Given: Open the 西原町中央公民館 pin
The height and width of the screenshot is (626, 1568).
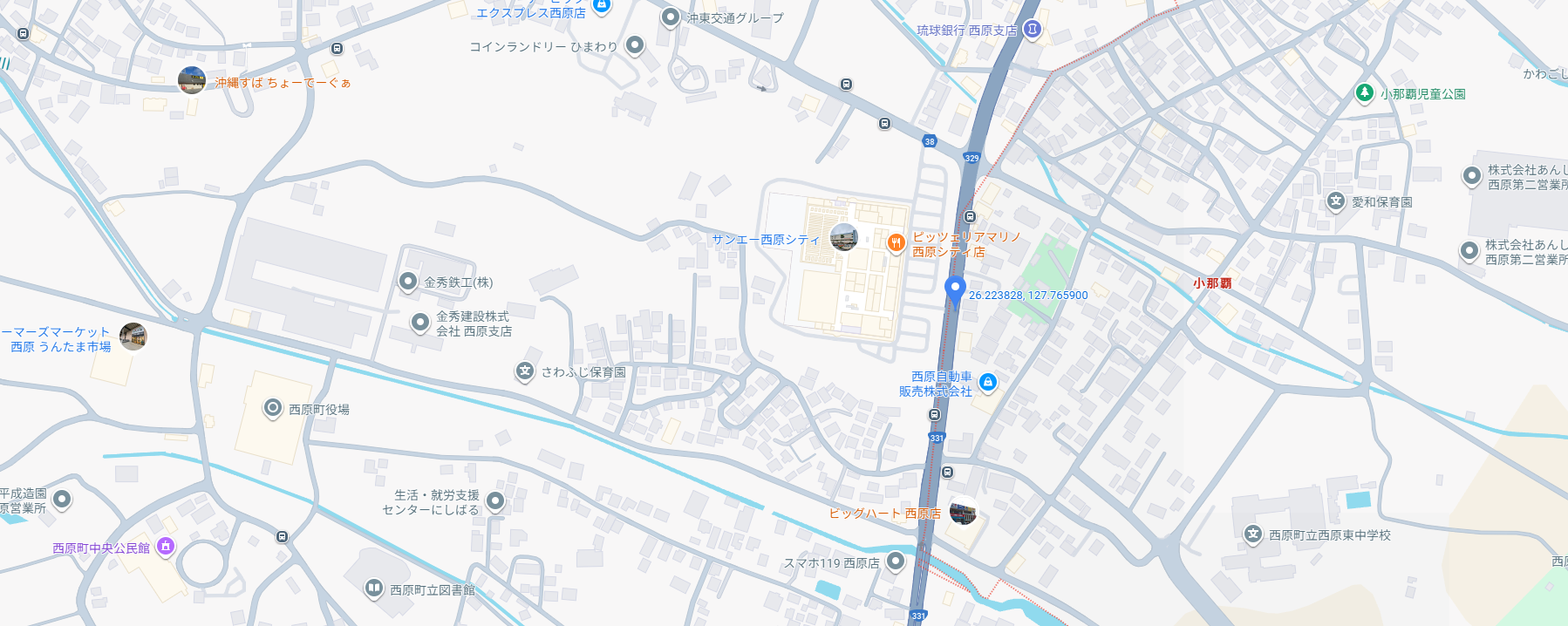Looking at the screenshot, I should [166, 547].
